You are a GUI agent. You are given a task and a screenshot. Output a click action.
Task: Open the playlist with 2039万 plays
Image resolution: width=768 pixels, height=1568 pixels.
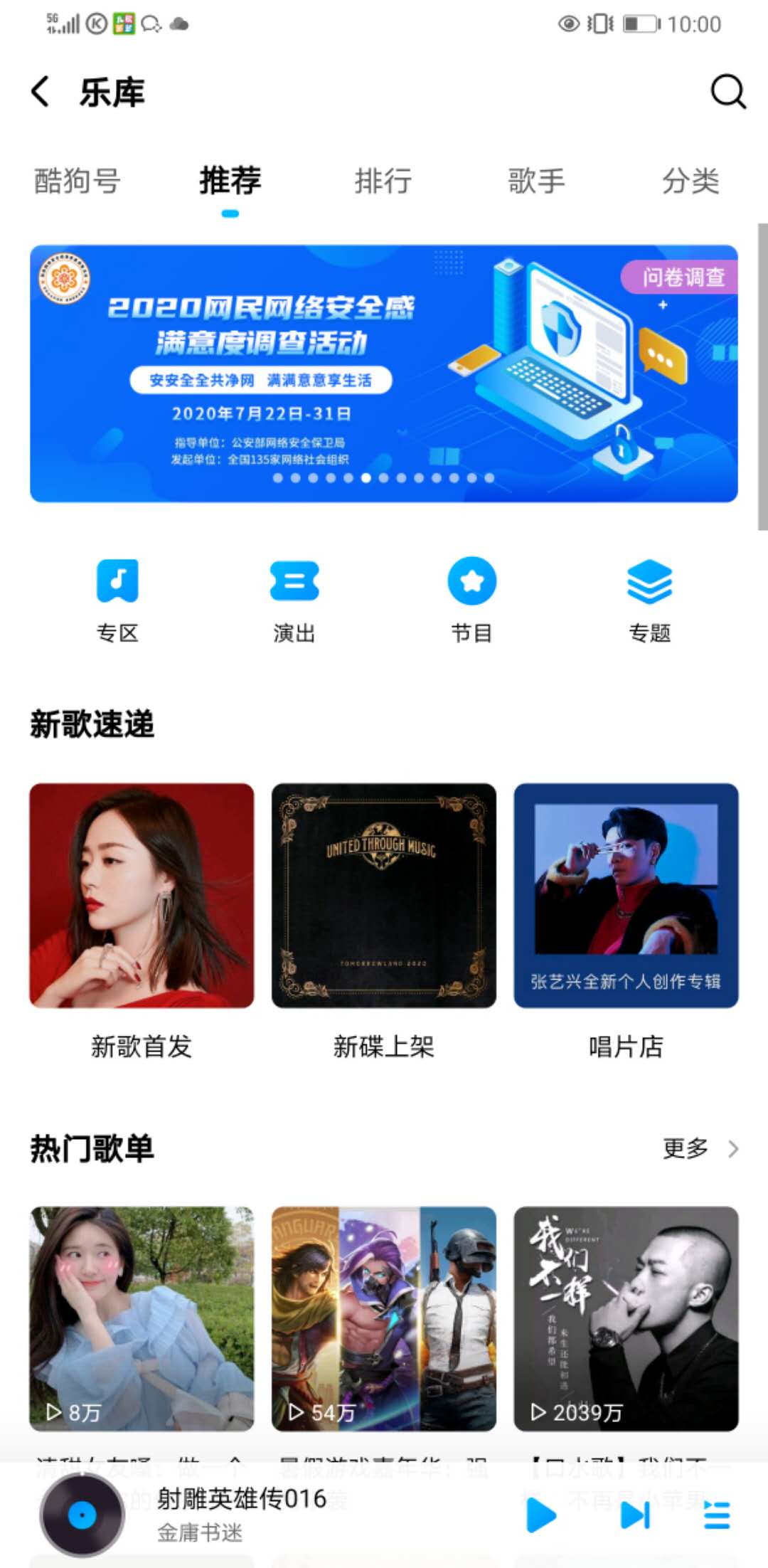(x=626, y=1318)
